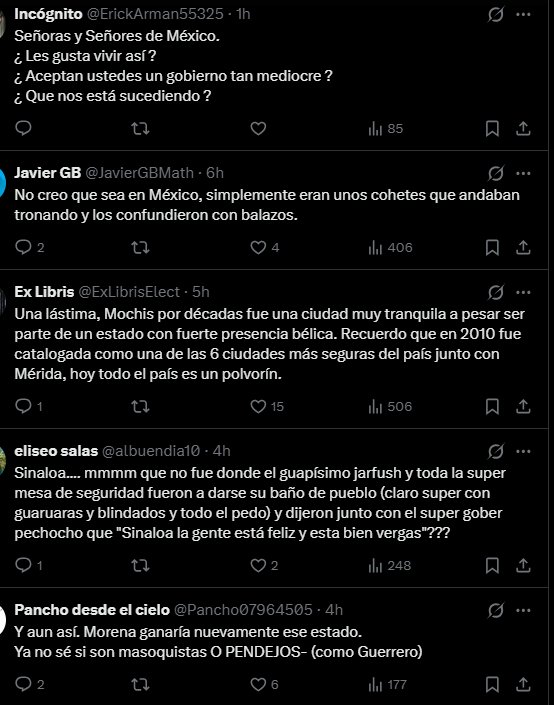The image size is (554, 705).
Task: Open Grok icon on Ex Libris tweet
Action: click(x=496, y=293)
